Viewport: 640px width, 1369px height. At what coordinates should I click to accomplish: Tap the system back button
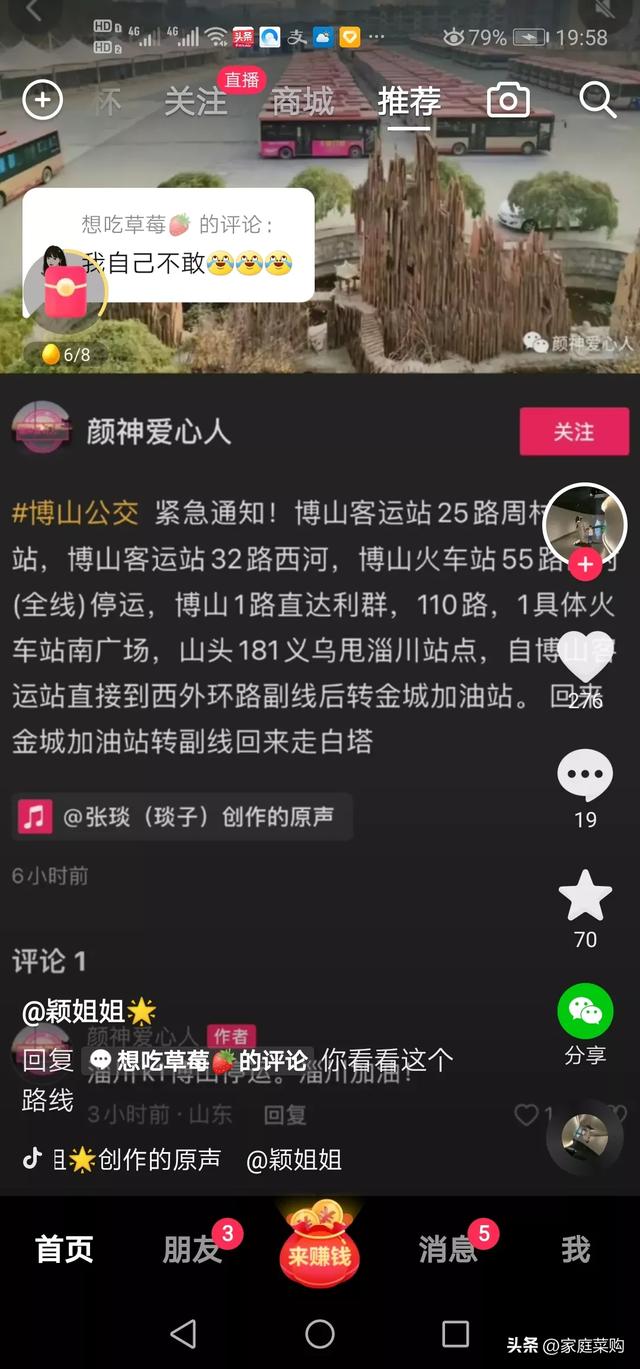[183, 1333]
